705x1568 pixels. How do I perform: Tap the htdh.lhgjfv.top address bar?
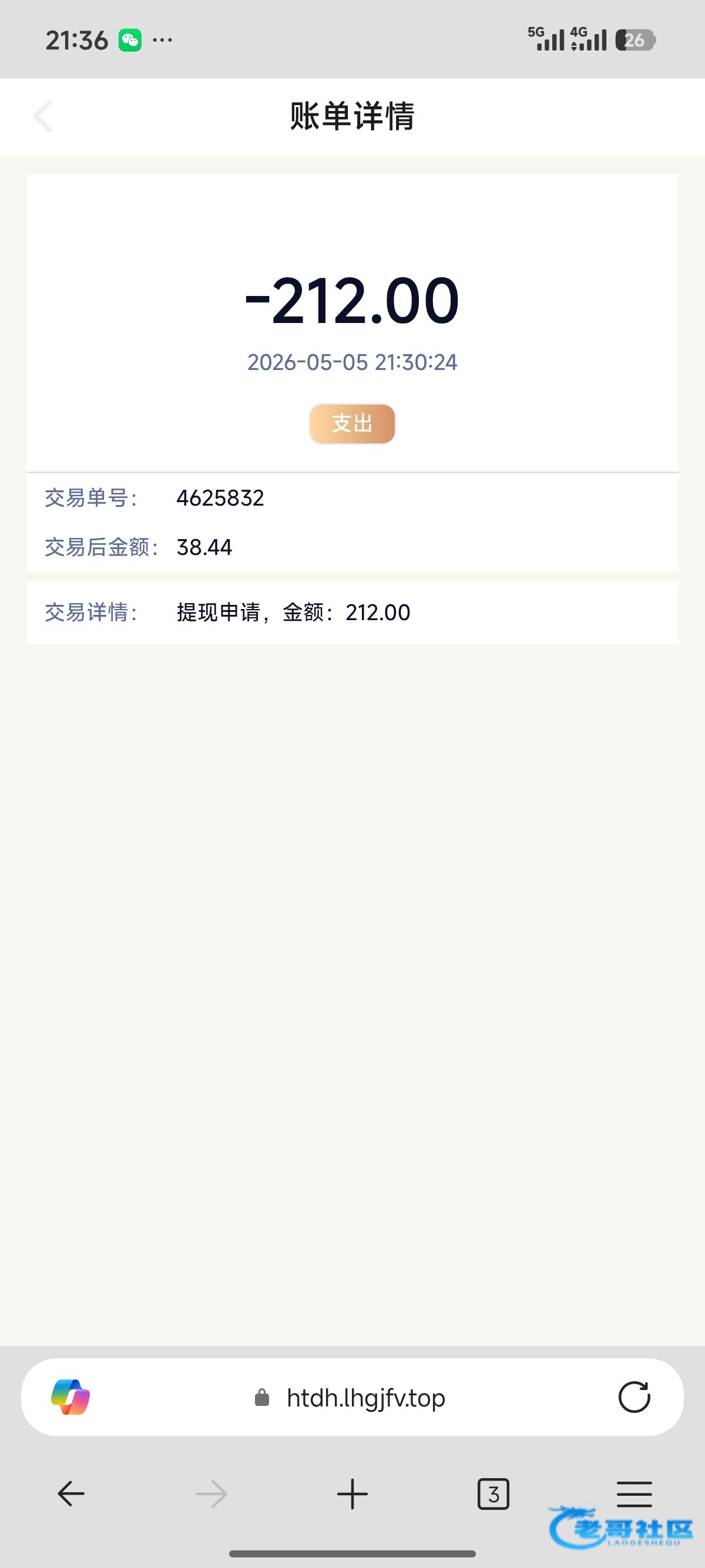pos(352,1397)
